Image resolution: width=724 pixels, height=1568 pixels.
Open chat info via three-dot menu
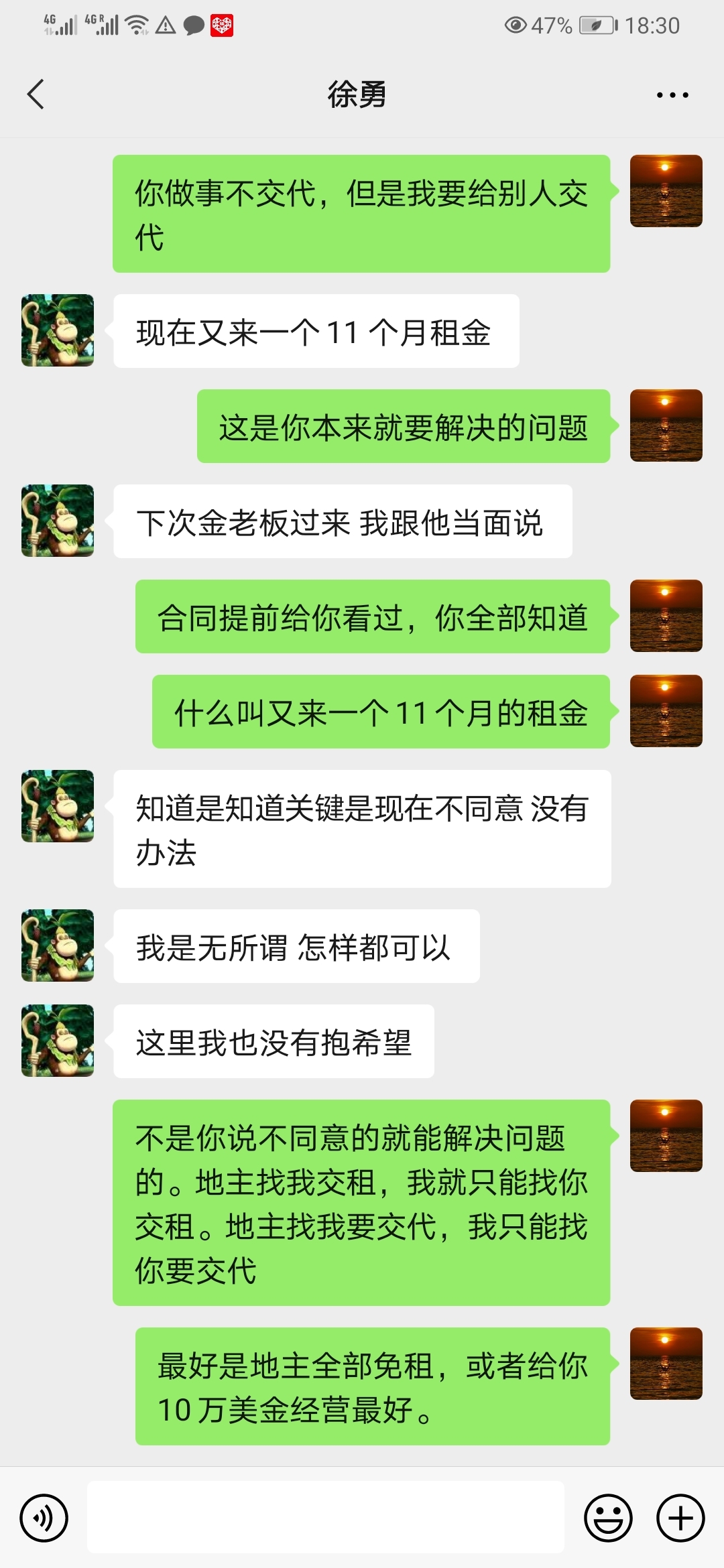click(672, 95)
